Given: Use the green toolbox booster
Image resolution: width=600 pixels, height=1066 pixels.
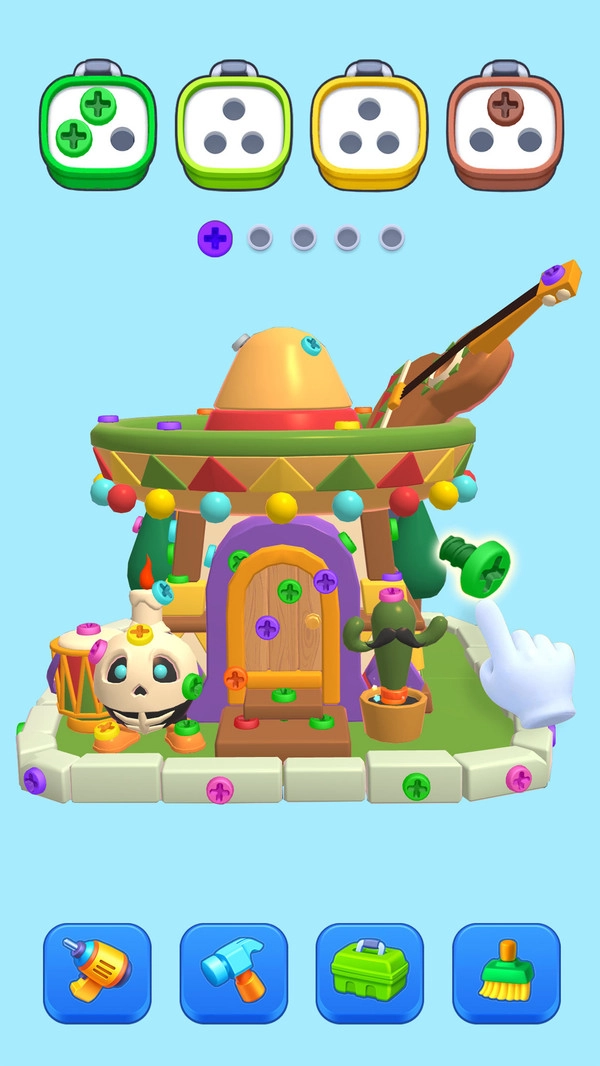Looking at the screenshot, I should pyautogui.click(x=369, y=972).
